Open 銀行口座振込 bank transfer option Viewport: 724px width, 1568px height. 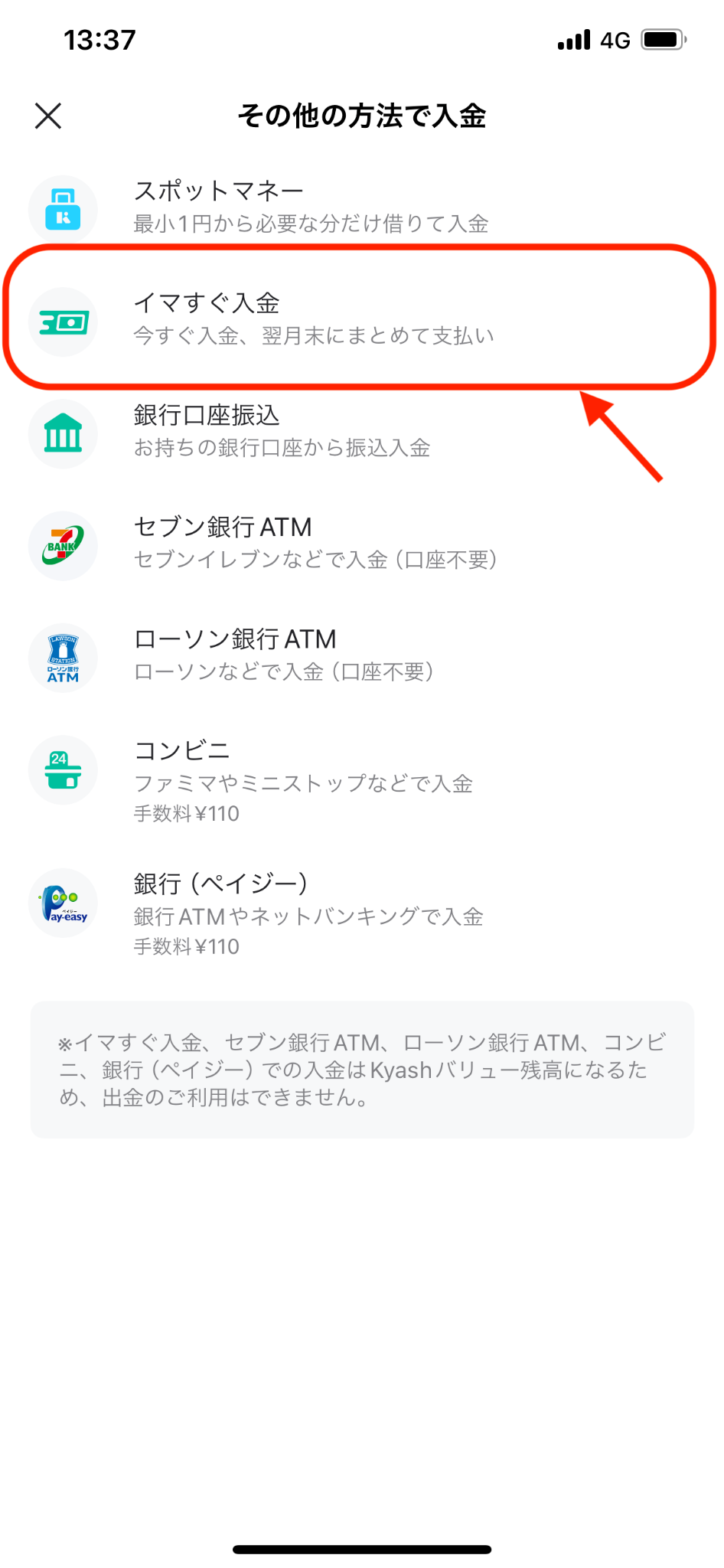tap(282, 431)
